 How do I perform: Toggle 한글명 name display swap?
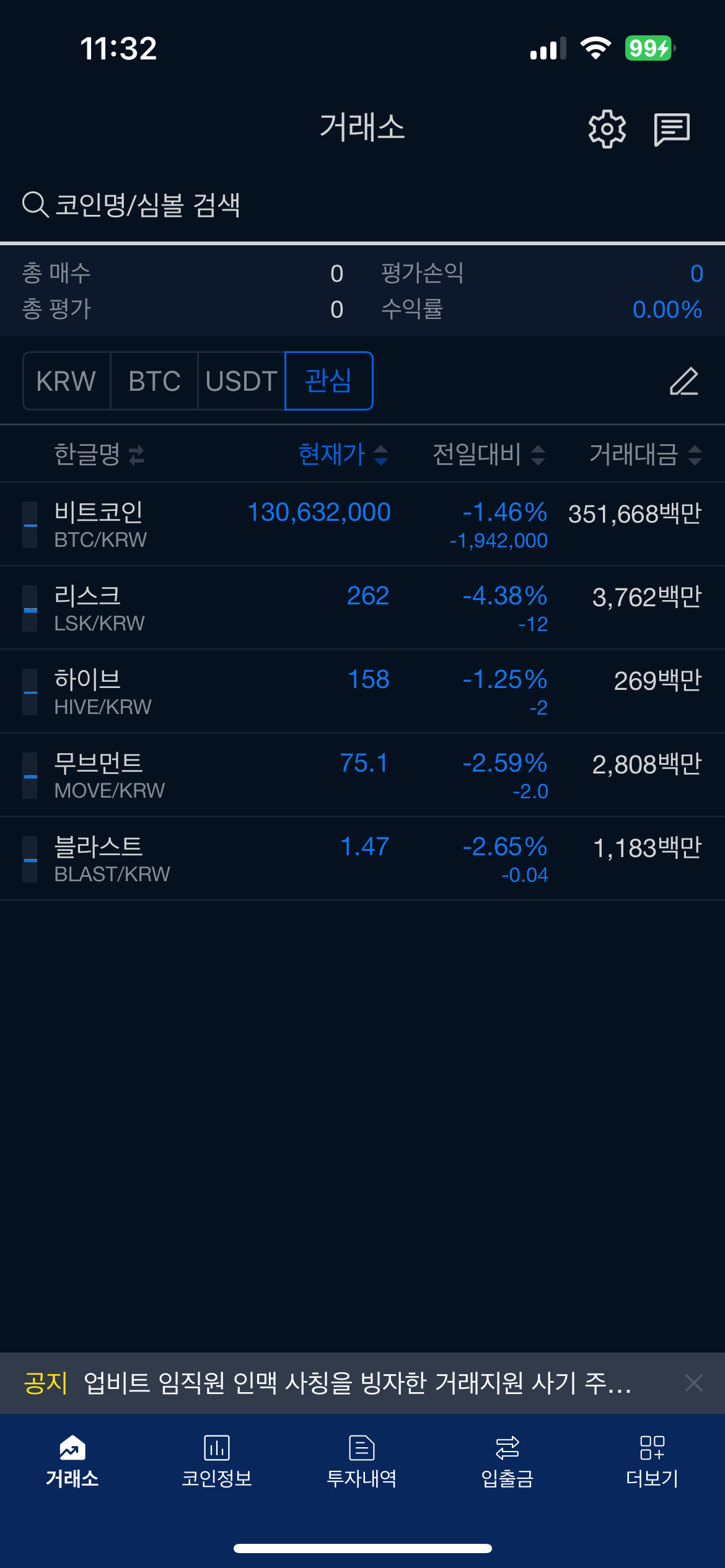click(99, 455)
